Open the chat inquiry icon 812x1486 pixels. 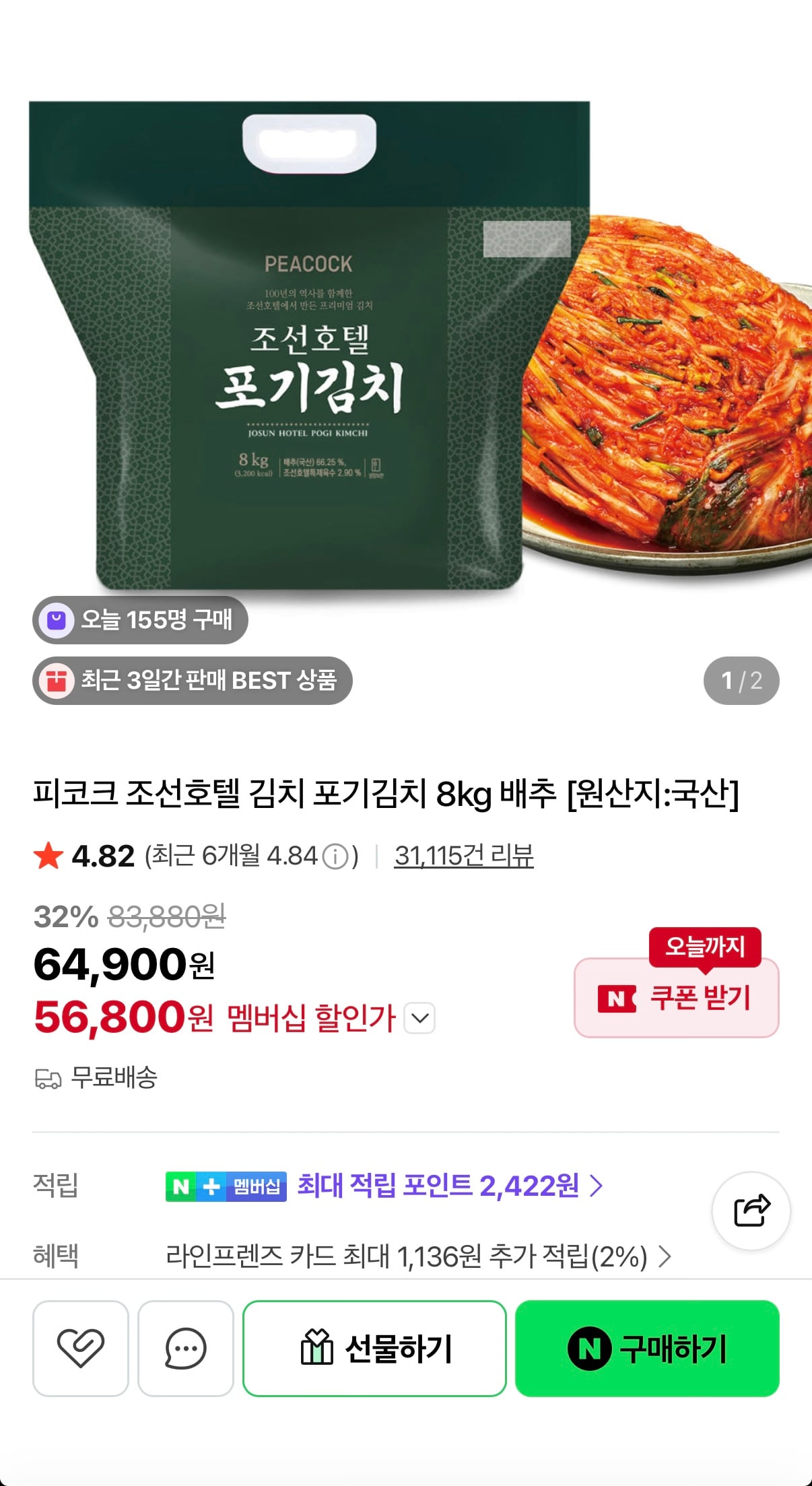tap(187, 1347)
